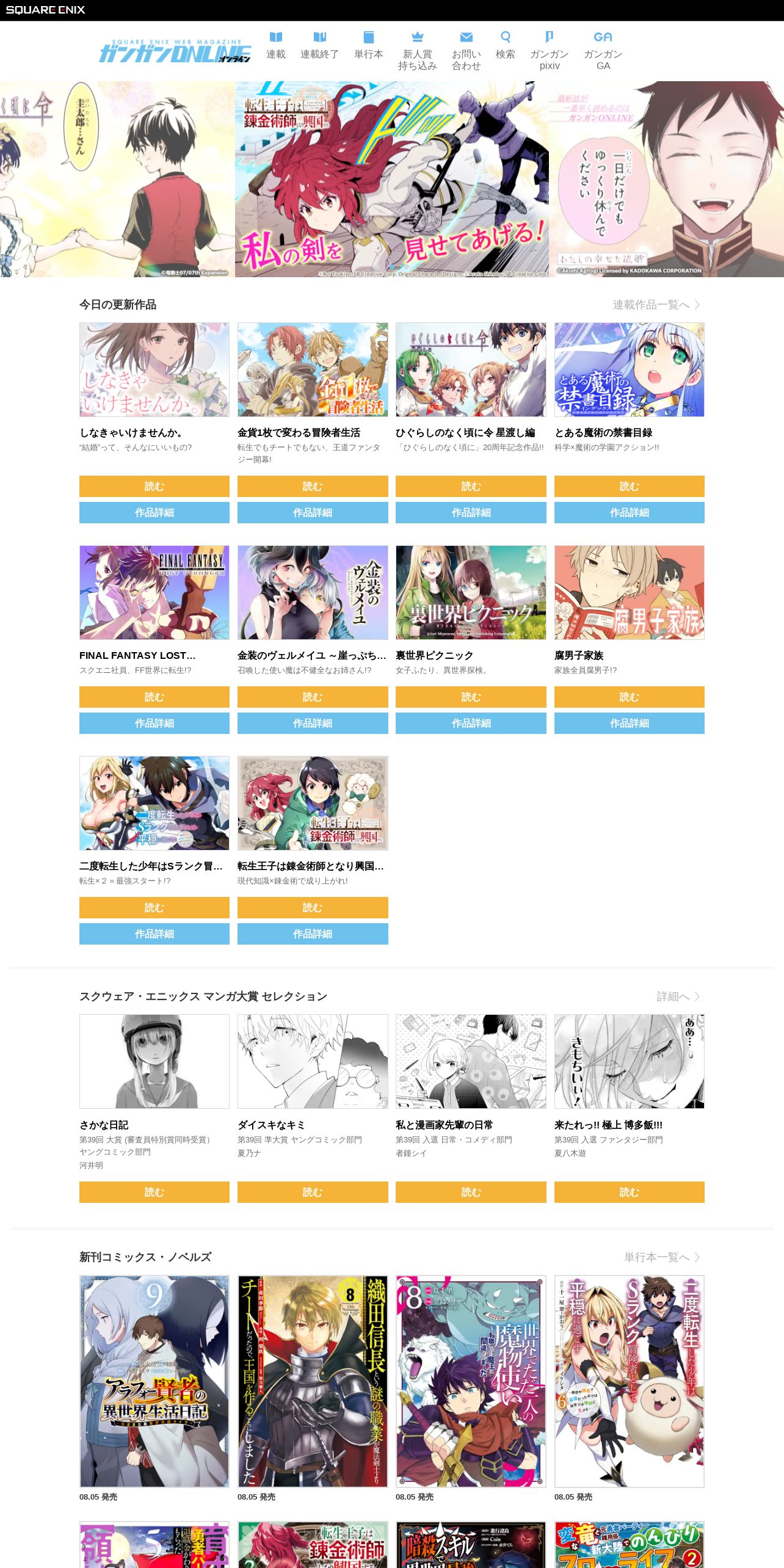Open the とある魔術の禁書目録 thumbnail
The image size is (784, 1568).
coord(629,370)
